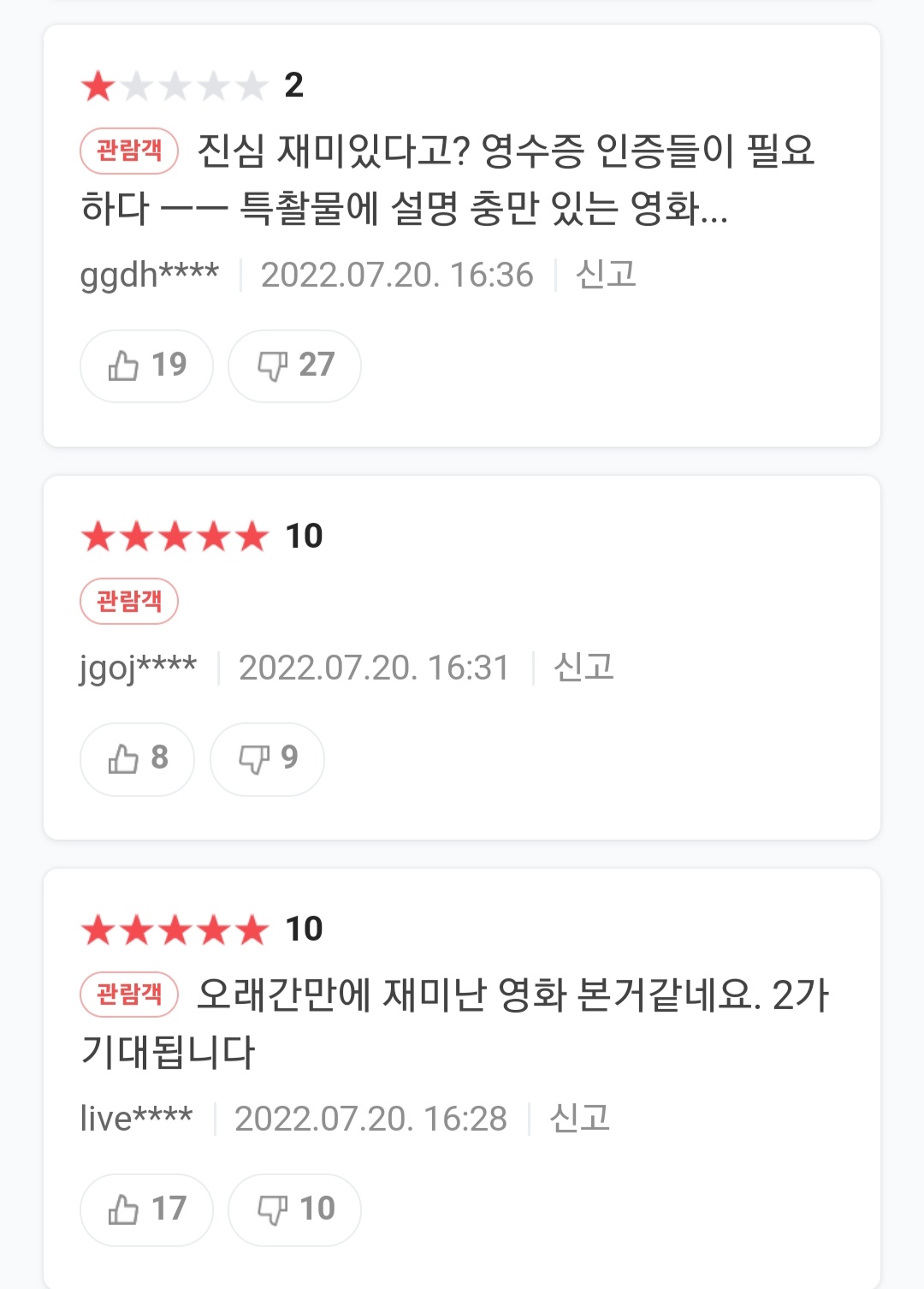Downvote the review by jgoj****

click(267, 758)
